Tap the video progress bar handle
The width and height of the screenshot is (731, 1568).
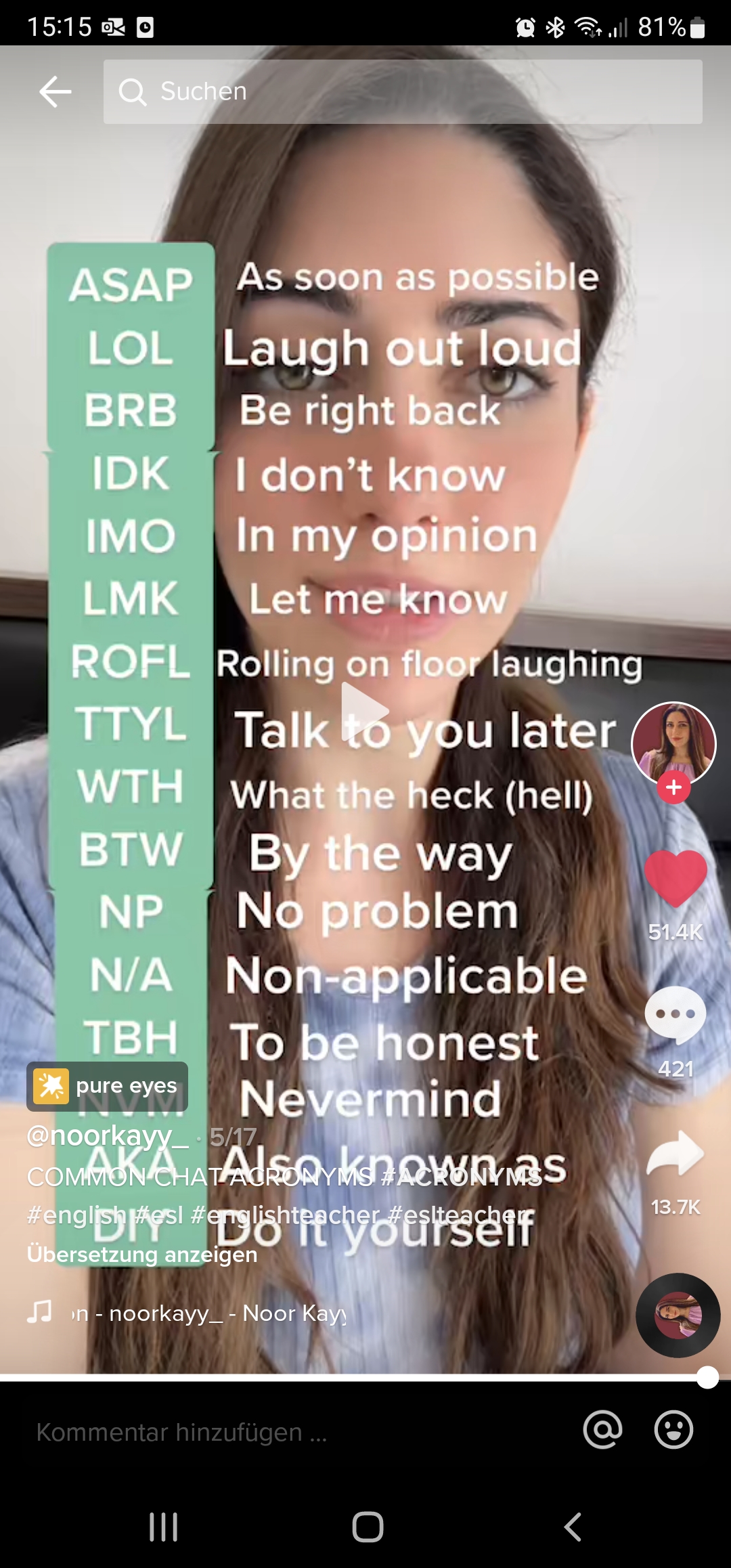[707, 1377]
